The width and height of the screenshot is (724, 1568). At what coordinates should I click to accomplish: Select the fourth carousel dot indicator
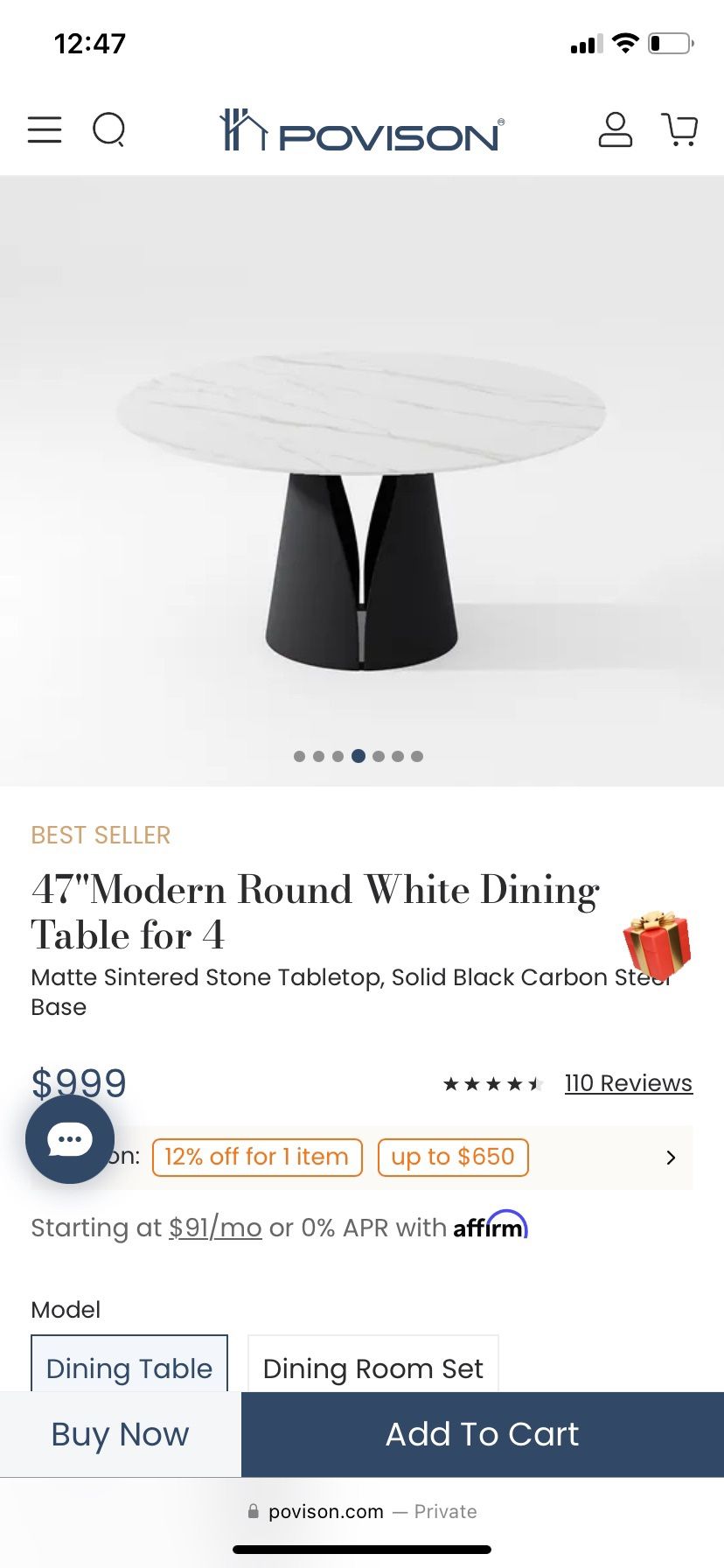358,756
